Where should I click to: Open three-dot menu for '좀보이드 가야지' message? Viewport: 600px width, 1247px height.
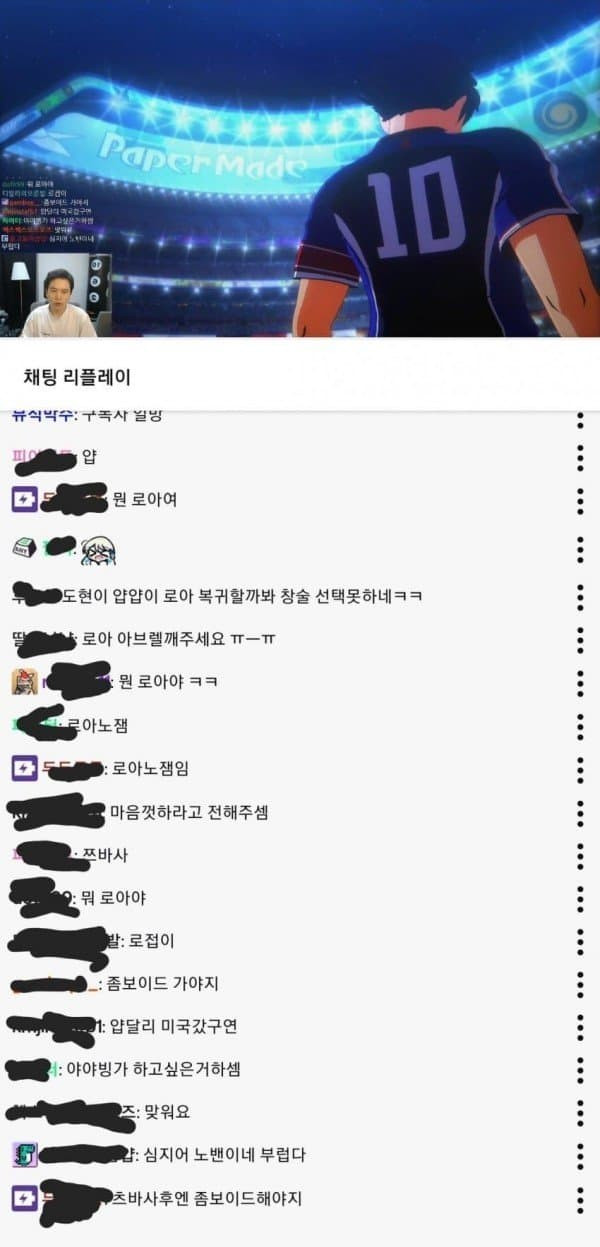(x=580, y=983)
